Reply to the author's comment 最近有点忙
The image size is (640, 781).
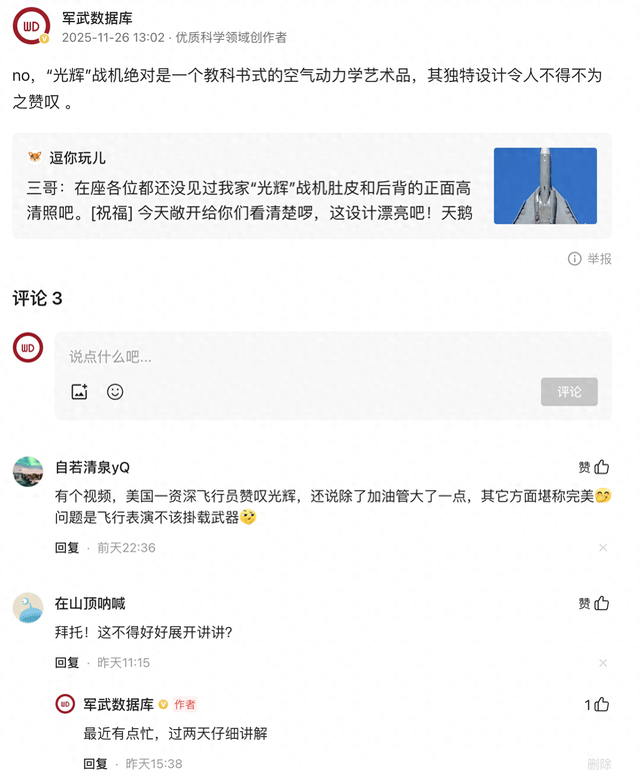pyautogui.click(x=96, y=764)
